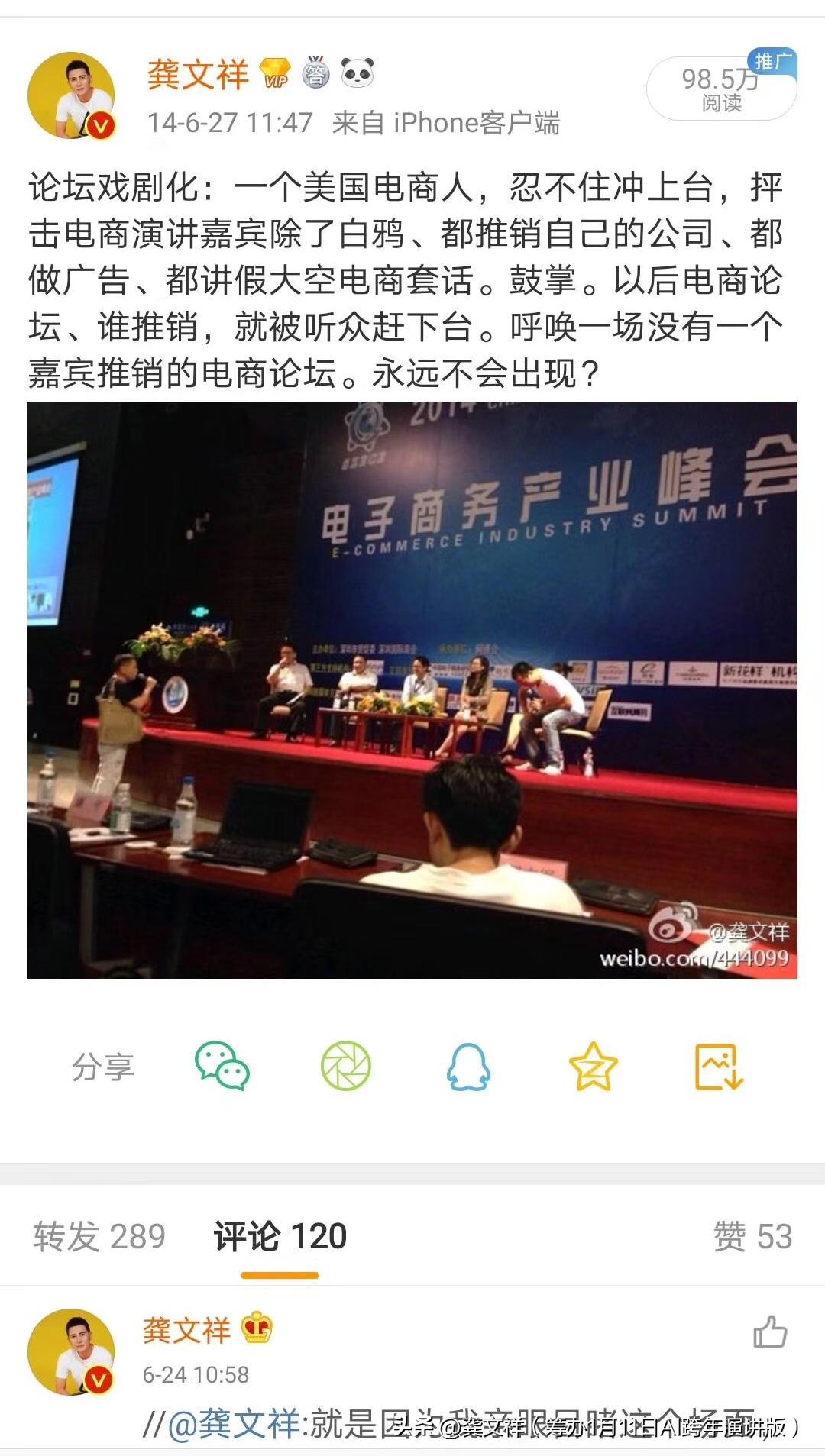
Task: Share to WeChat Moments via the shutter icon
Action: [x=345, y=1066]
